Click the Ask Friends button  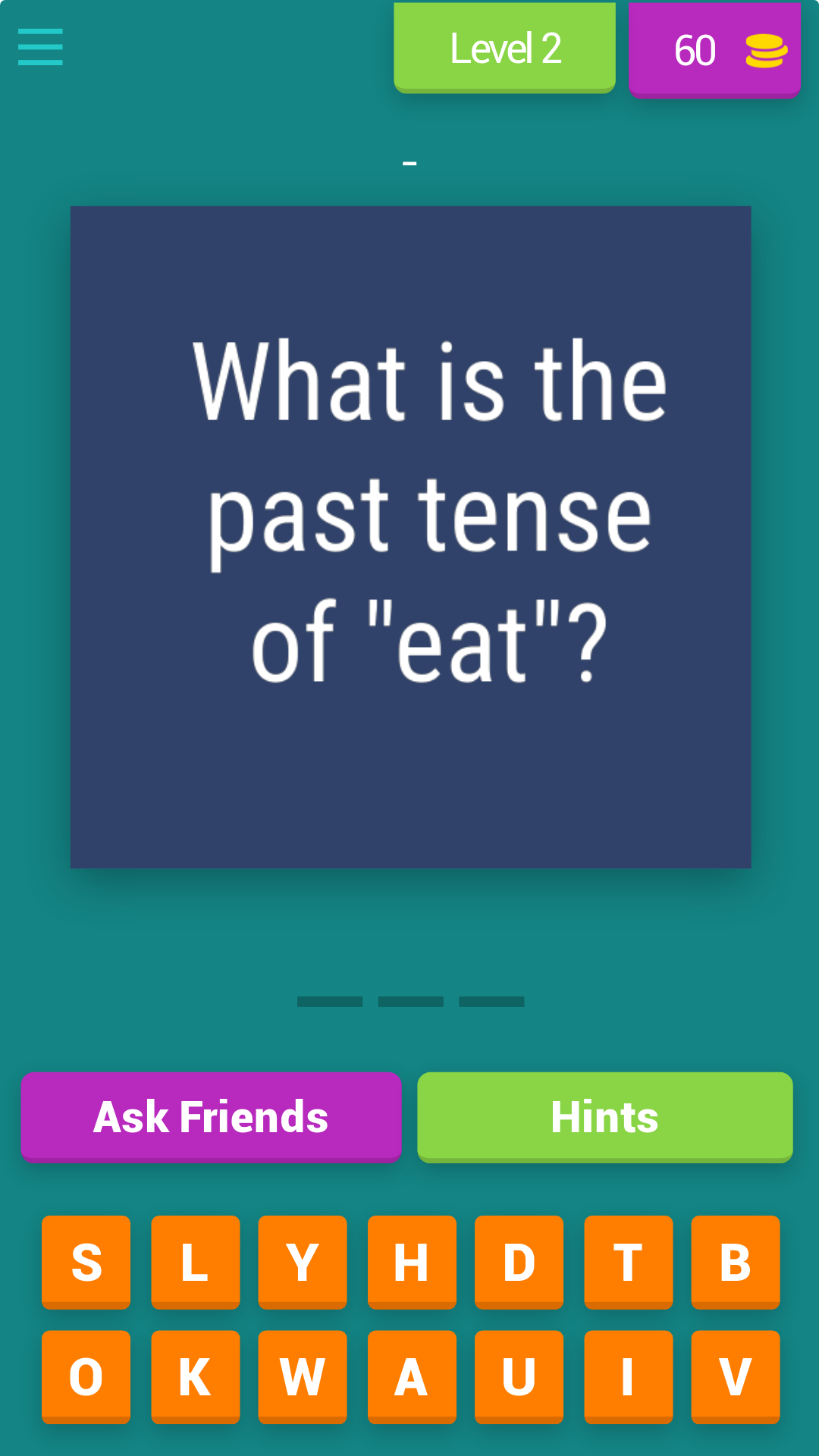(x=211, y=1116)
